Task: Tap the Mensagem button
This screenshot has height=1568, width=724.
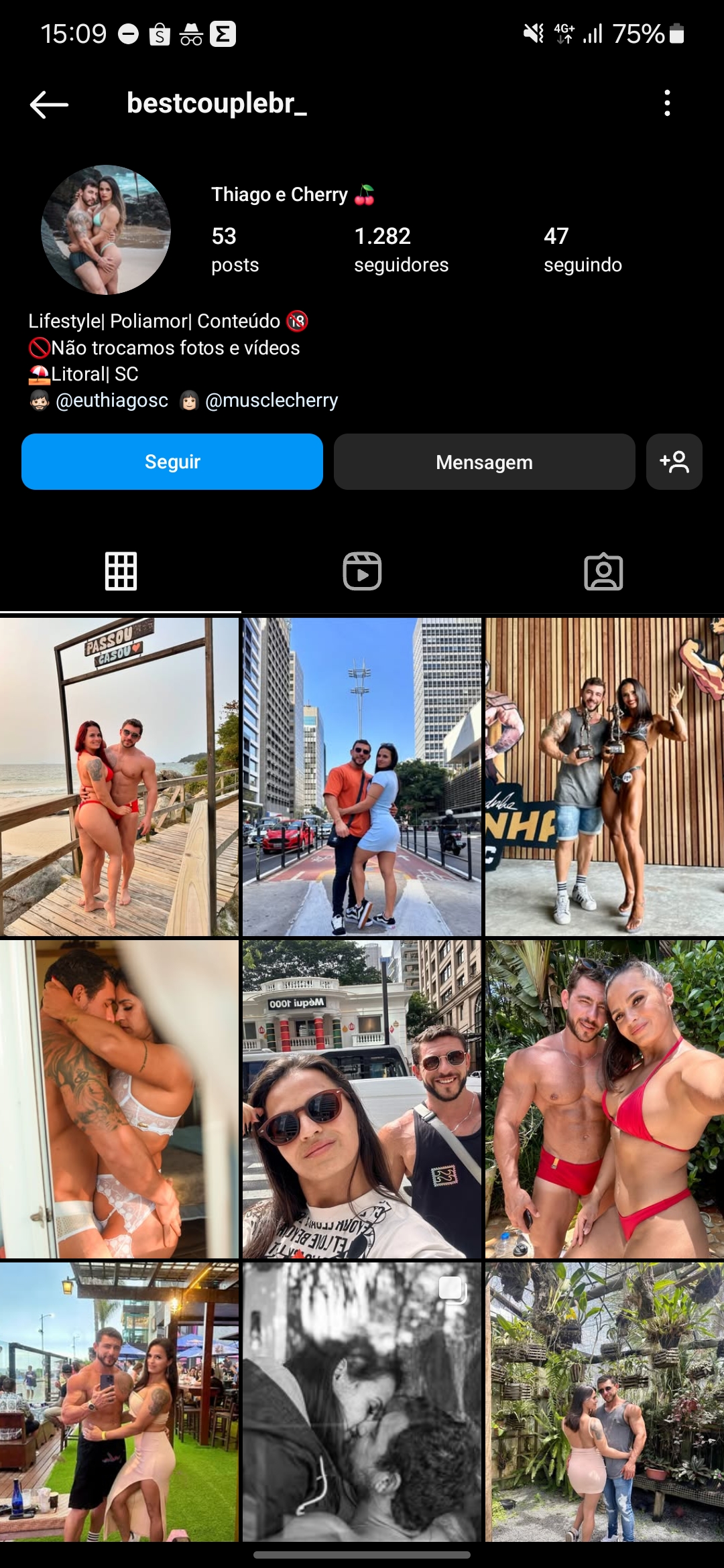Action: click(x=484, y=462)
